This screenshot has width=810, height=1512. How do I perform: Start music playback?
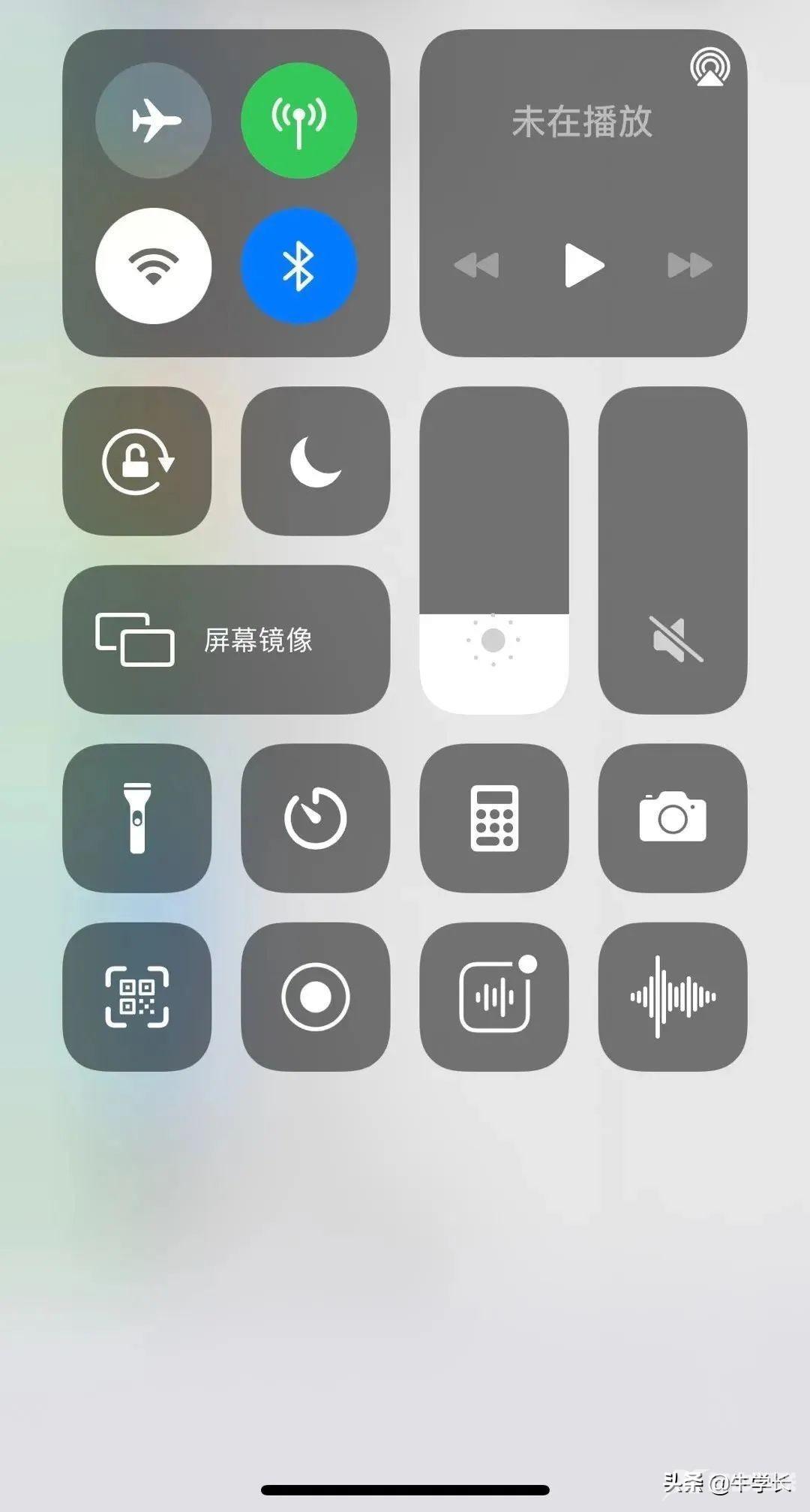tap(583, 265)
